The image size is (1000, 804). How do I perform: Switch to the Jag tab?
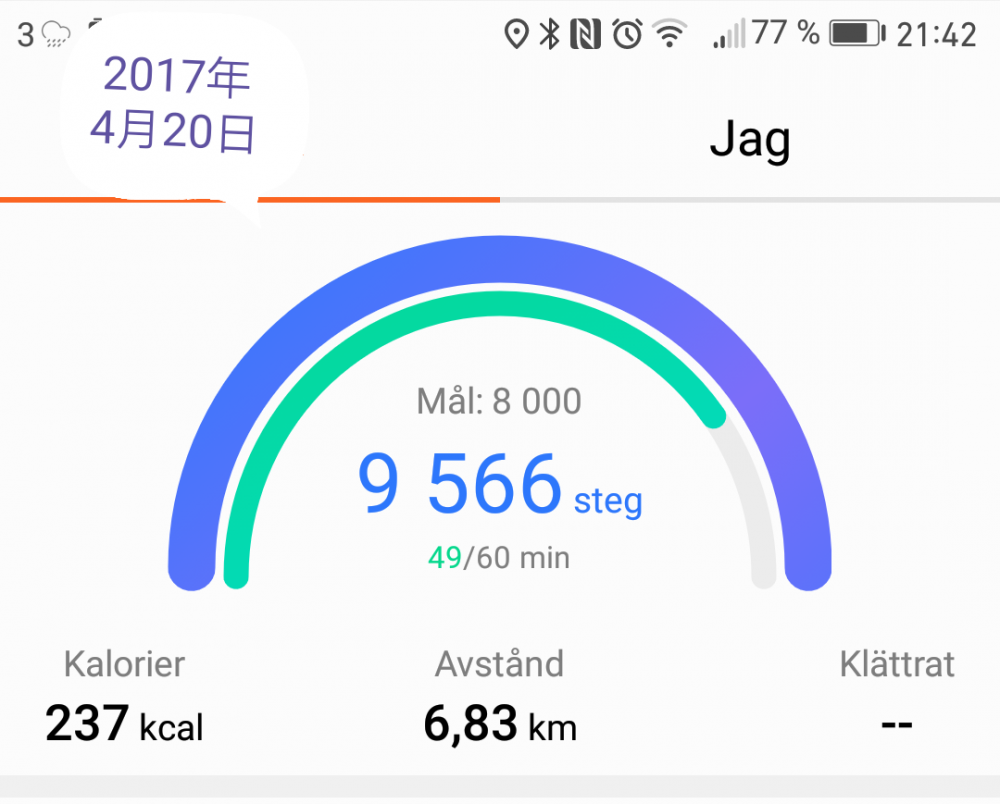point(749,141)
